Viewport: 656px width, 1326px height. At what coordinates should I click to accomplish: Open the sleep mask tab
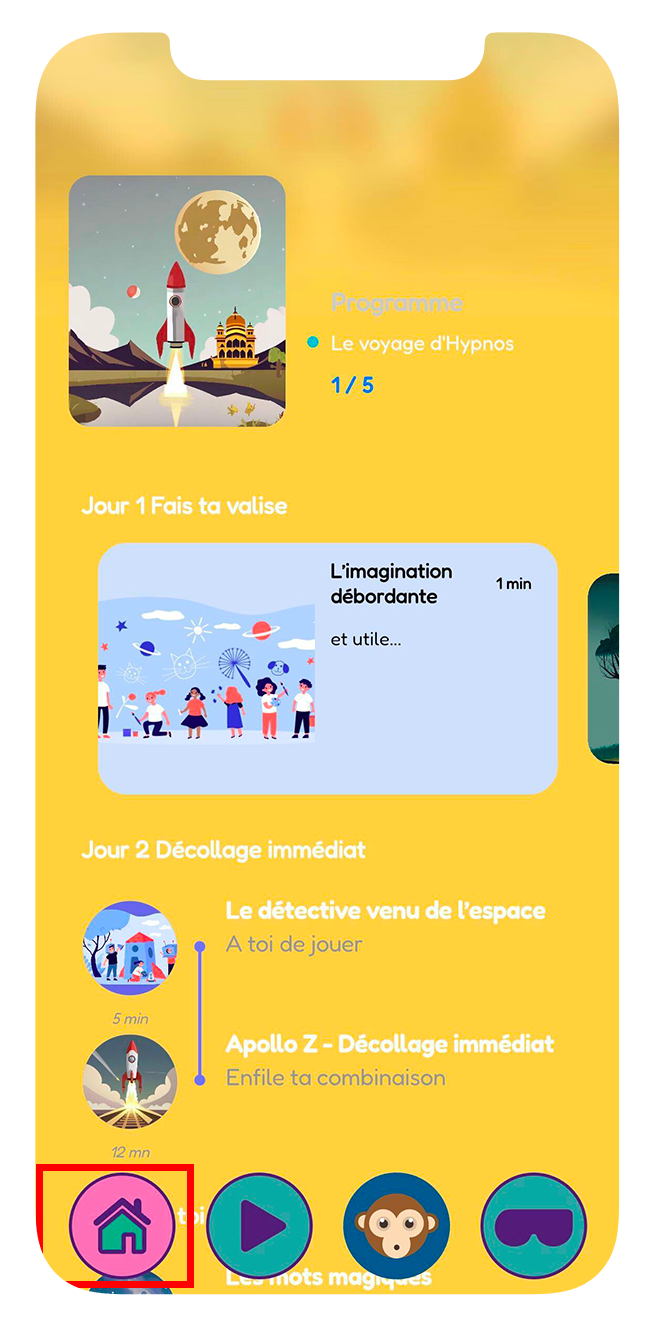(x=534, y=1226)
